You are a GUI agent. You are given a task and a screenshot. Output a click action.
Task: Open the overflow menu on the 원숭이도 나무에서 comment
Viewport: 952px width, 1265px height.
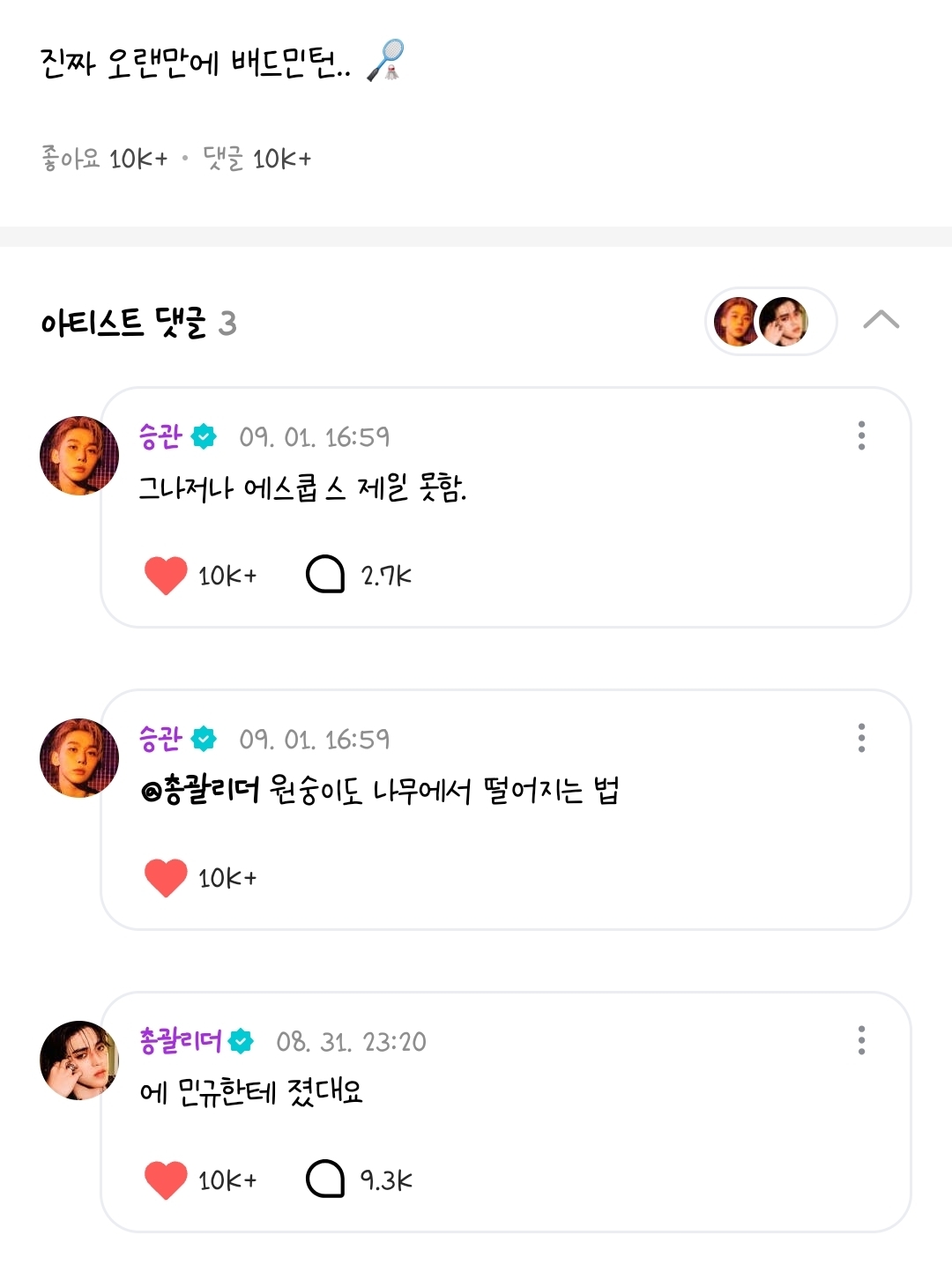click(x=861, y=738)
